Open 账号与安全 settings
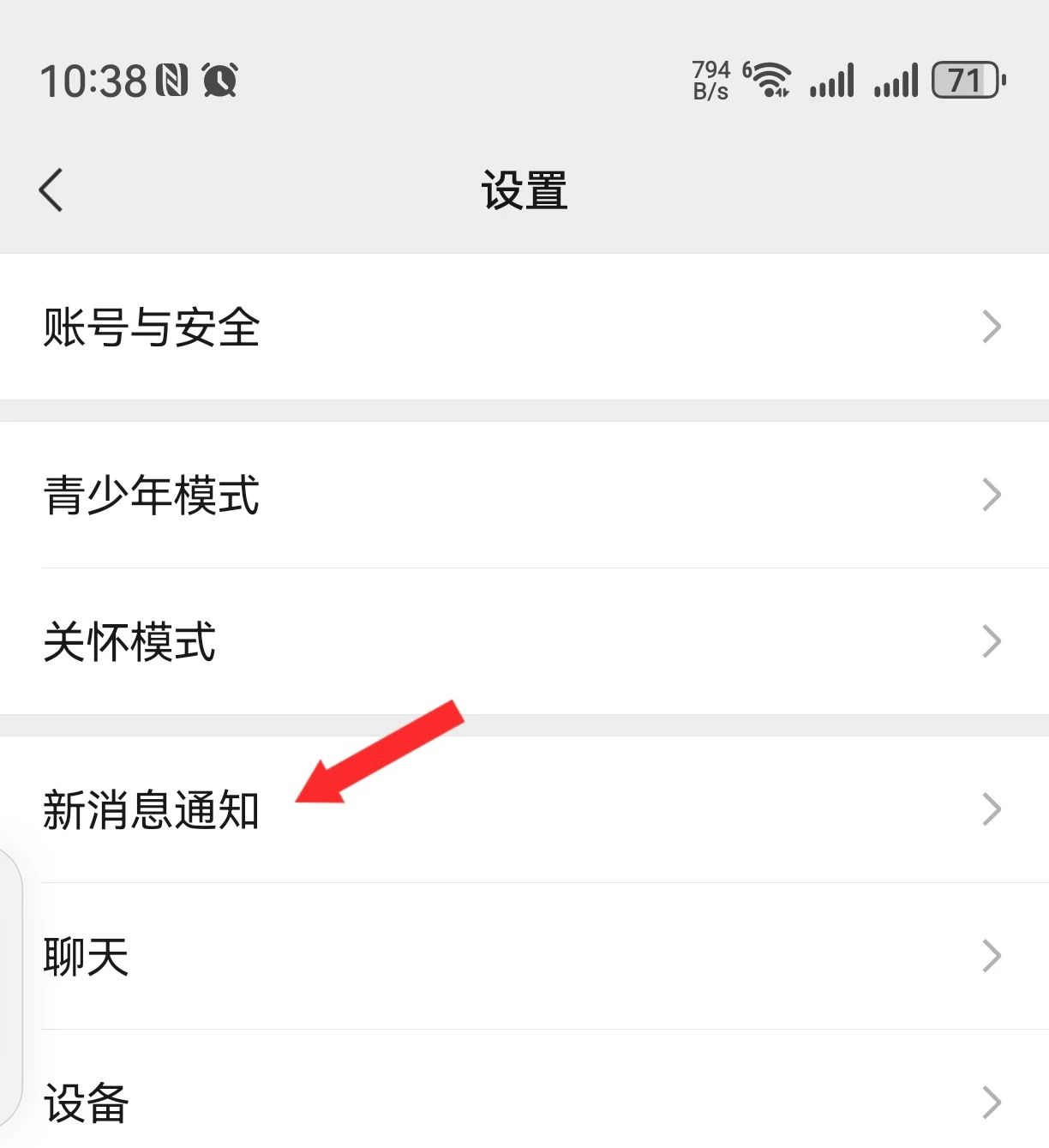This screenshot has width=1049, height=1148. coord(524,327)
